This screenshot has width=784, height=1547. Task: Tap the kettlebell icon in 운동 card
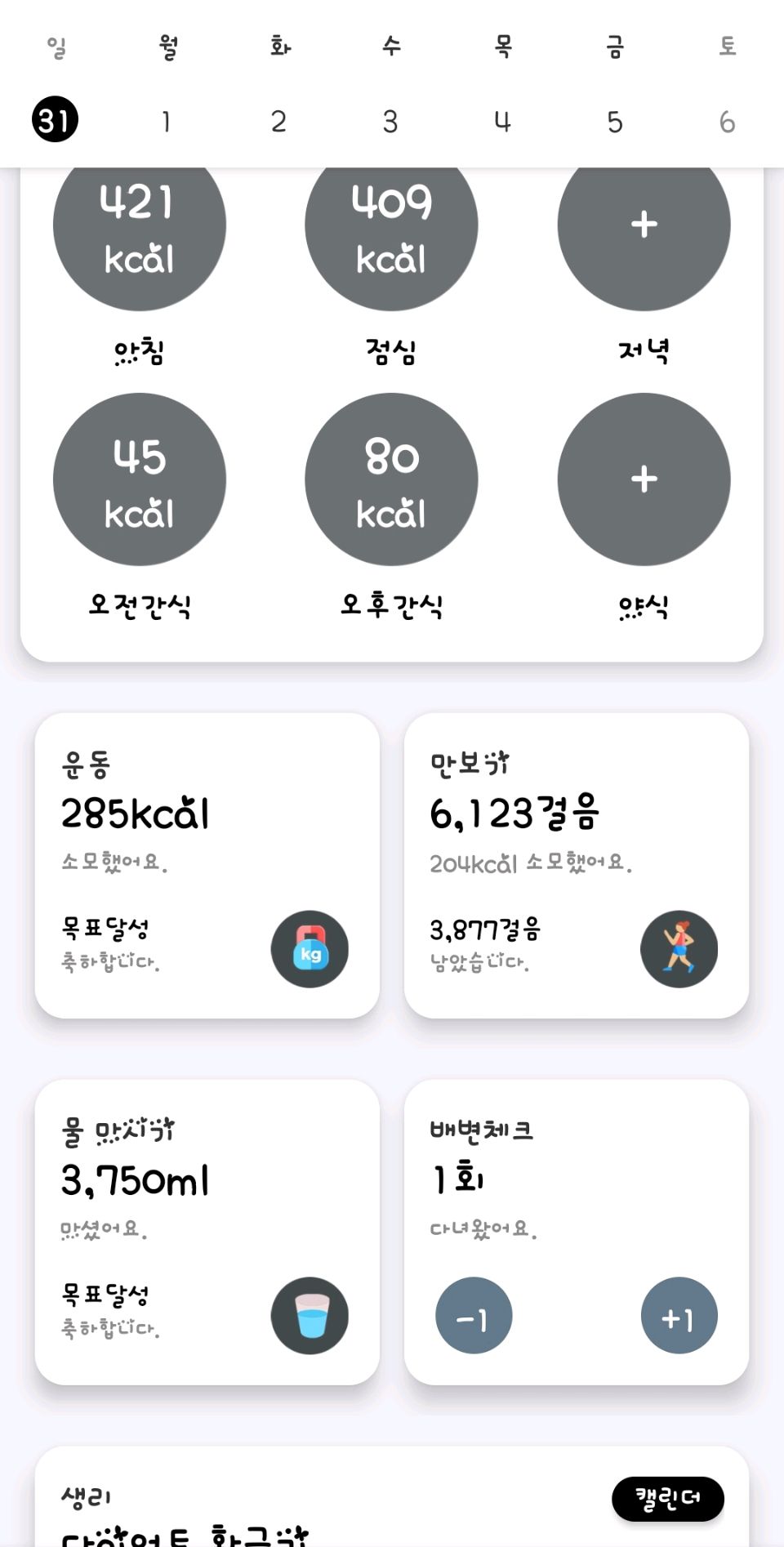(x=310, y=949)
